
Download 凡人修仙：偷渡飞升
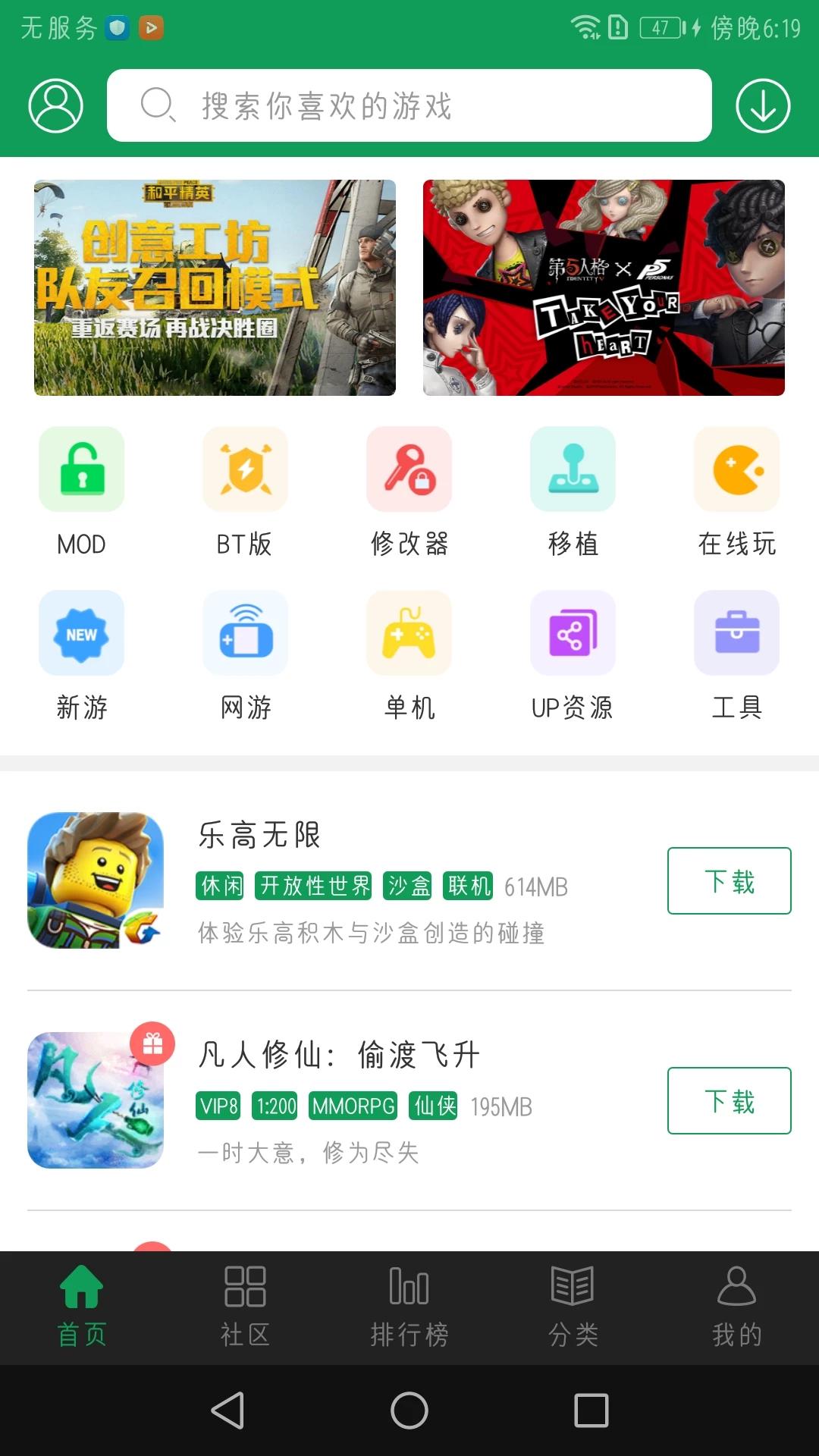tap(729, 1100)
